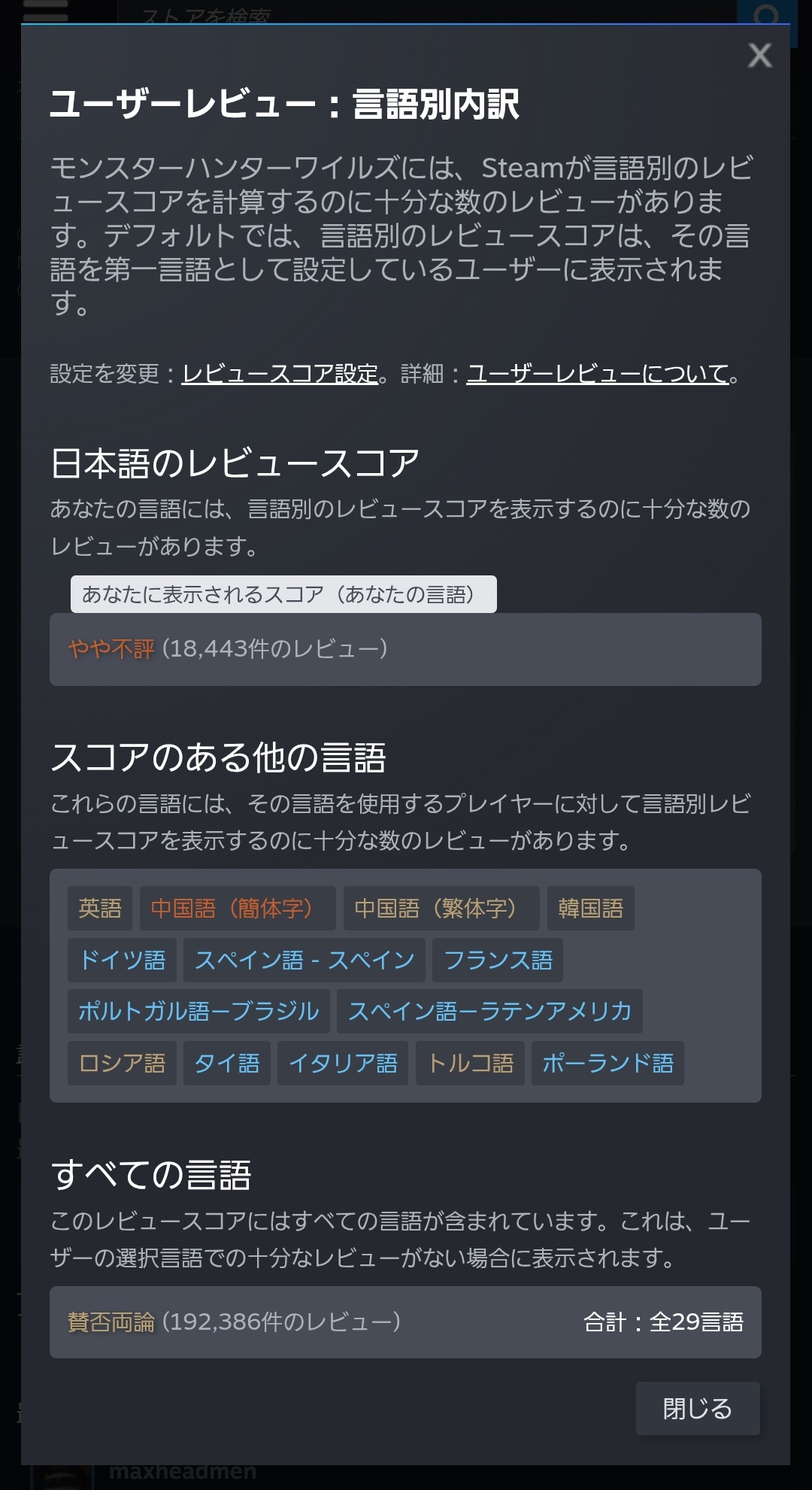
Task: Select the ドイツ語 language chip
Action: point(122,960)
